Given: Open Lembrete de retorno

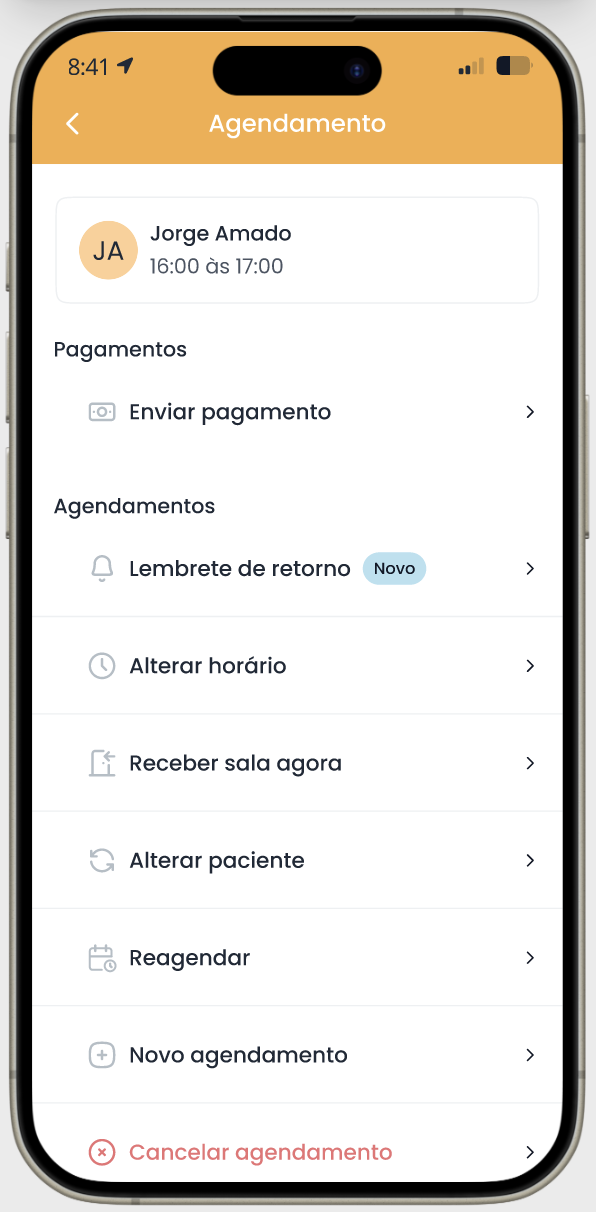Looking at the screenshot, I should coord(297,569).
